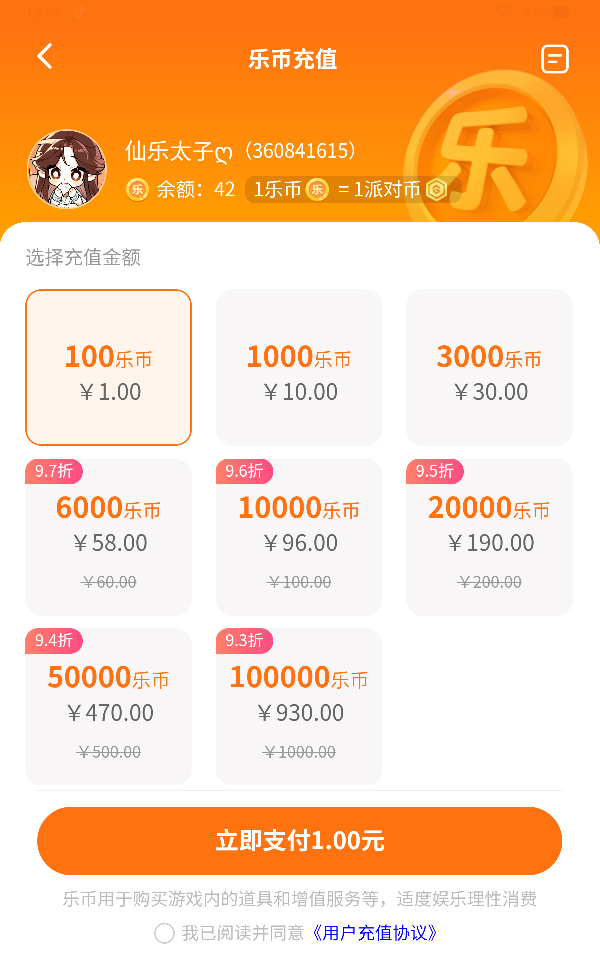Choose the 10000乐币 ¥96.00 package
This screenshot has width=600, height=960.
(299, 538)
